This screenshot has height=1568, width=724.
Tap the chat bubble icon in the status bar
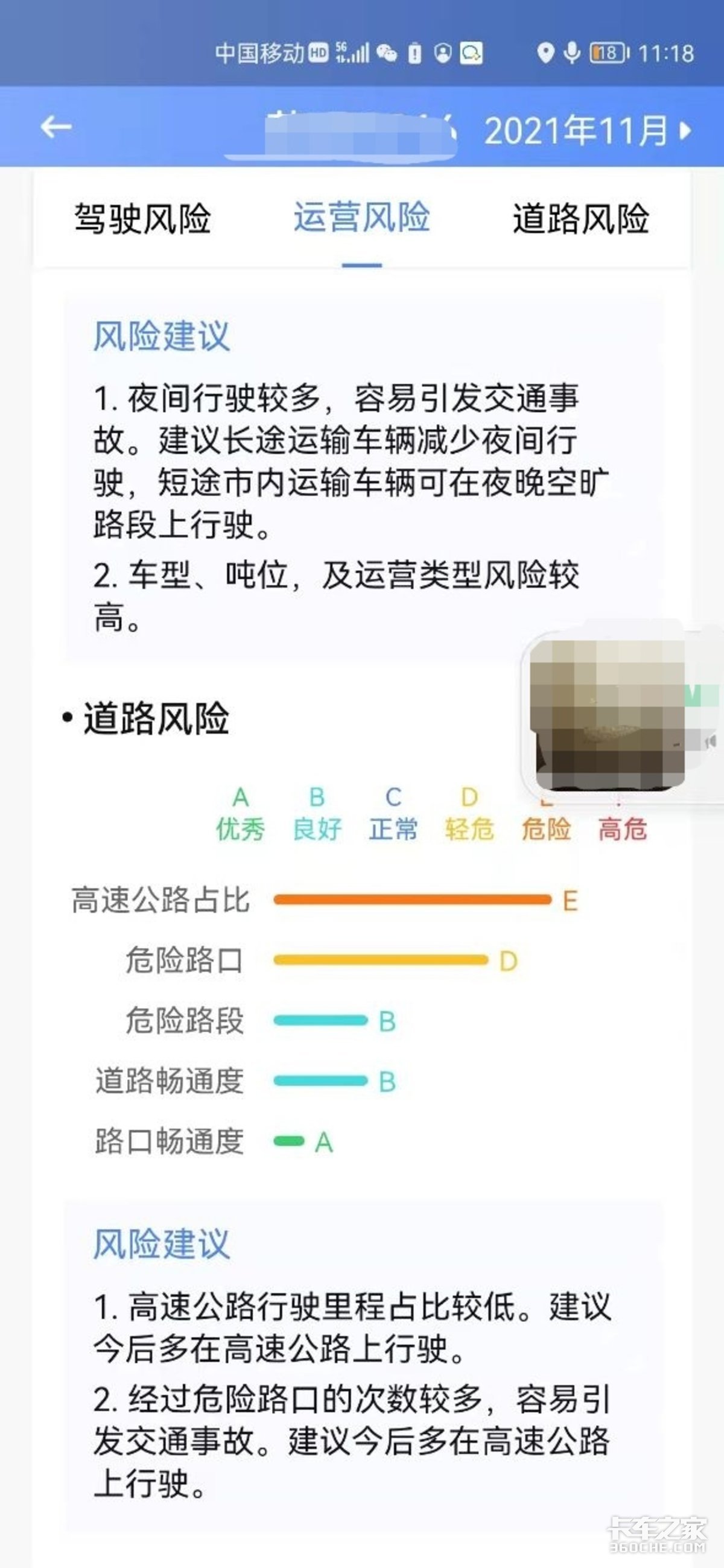471,54
